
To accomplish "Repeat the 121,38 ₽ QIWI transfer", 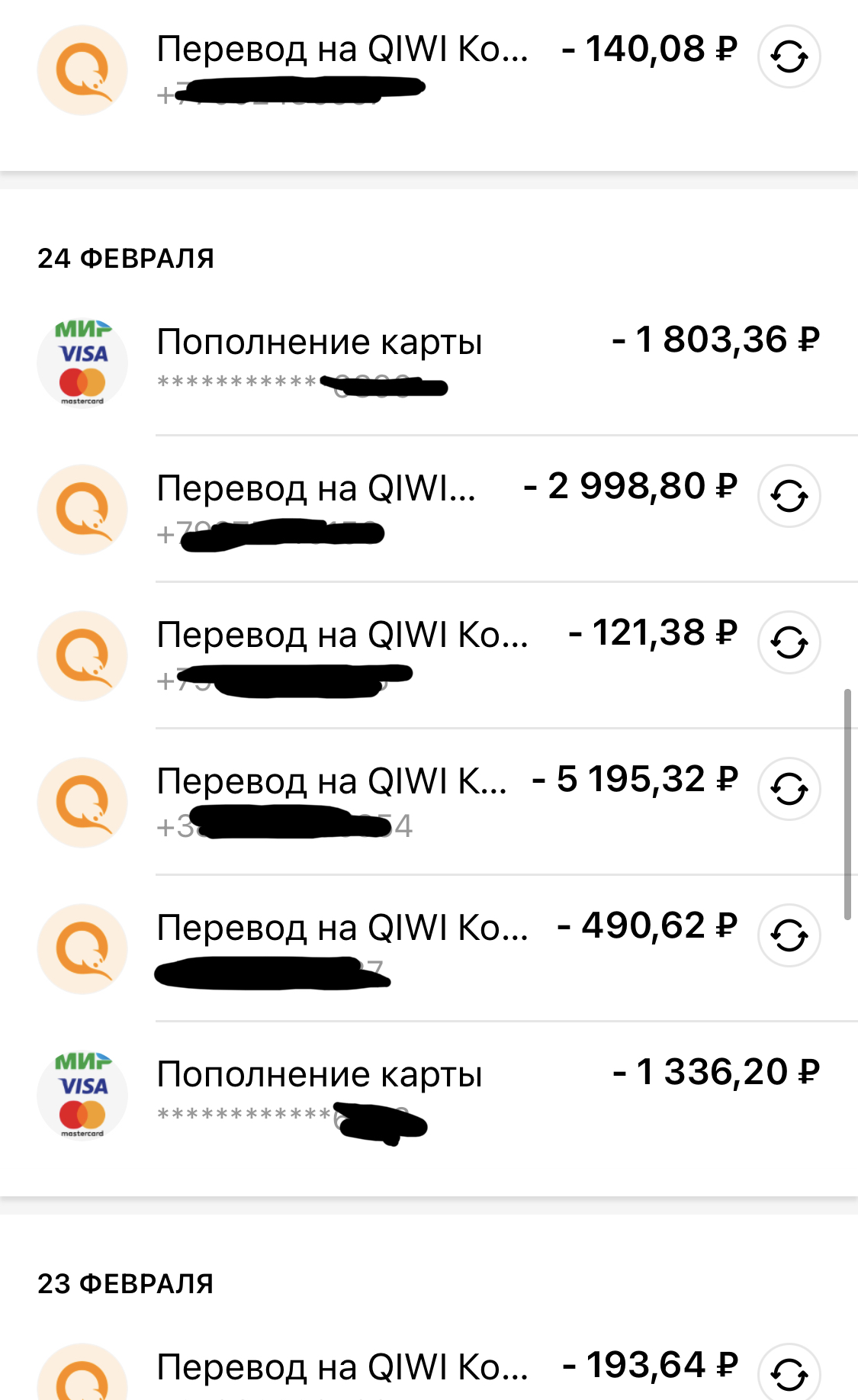I will tap(789, 643).
